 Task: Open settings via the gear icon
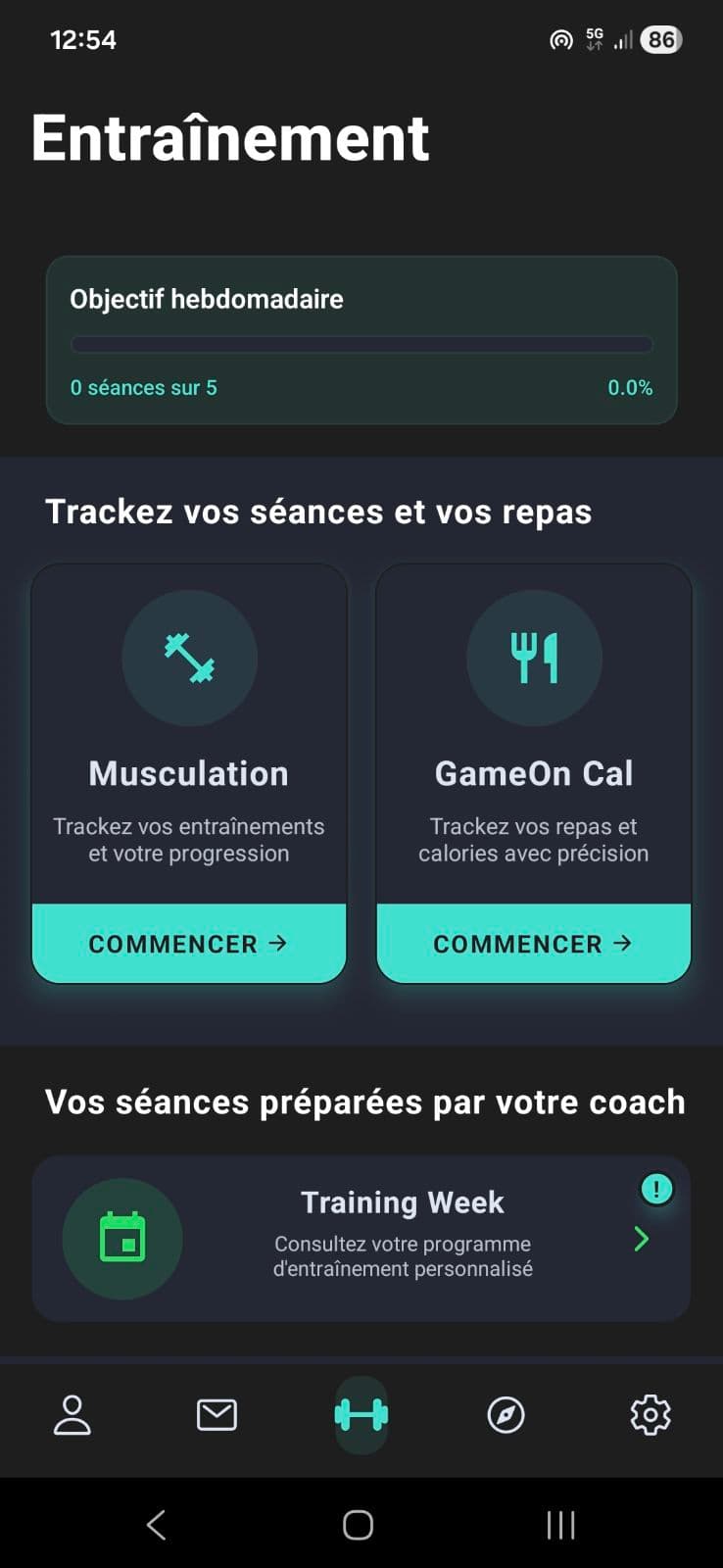(x=650, y=1415)
